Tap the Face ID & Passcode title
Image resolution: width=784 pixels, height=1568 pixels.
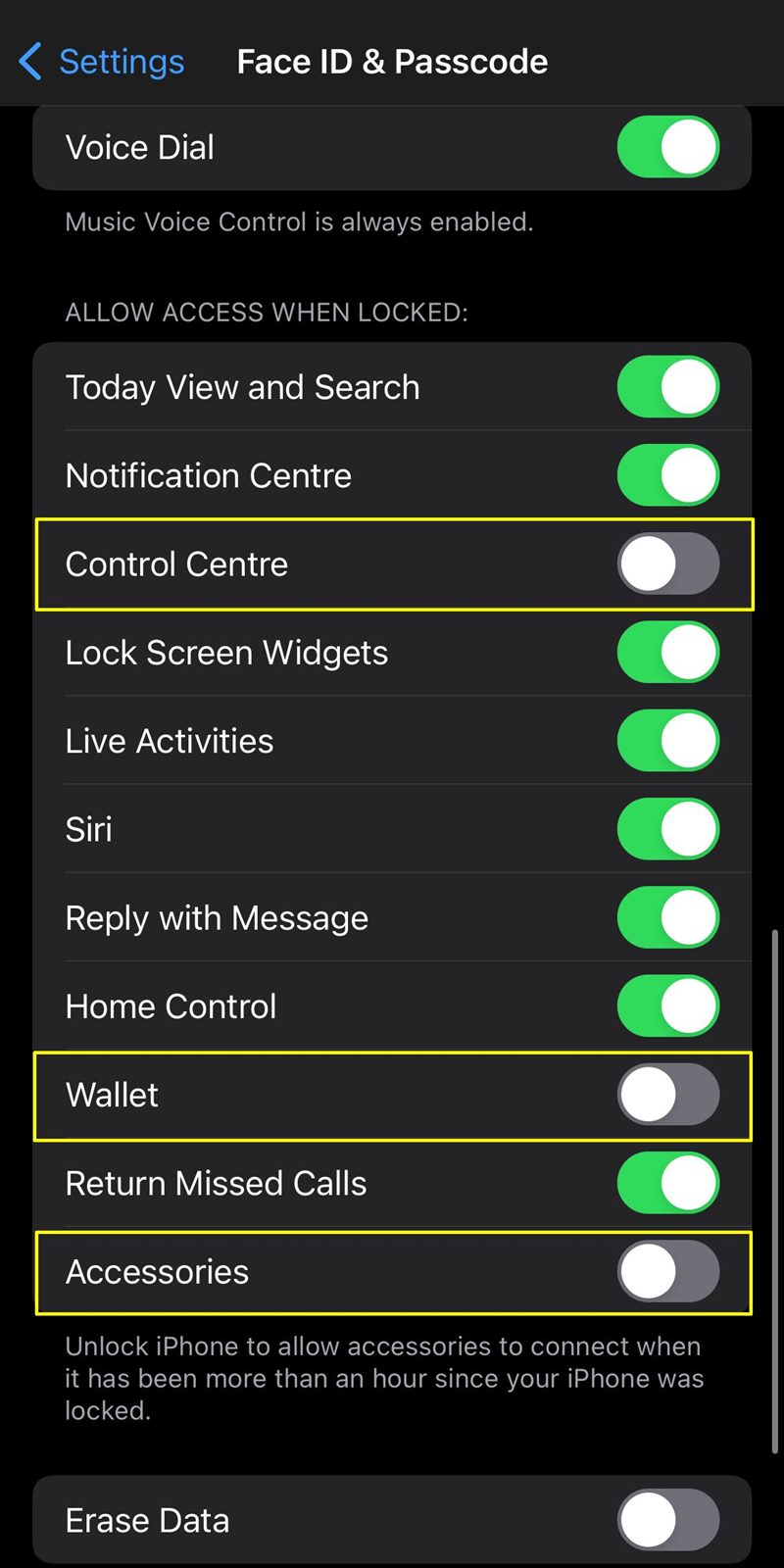point(391,61)
